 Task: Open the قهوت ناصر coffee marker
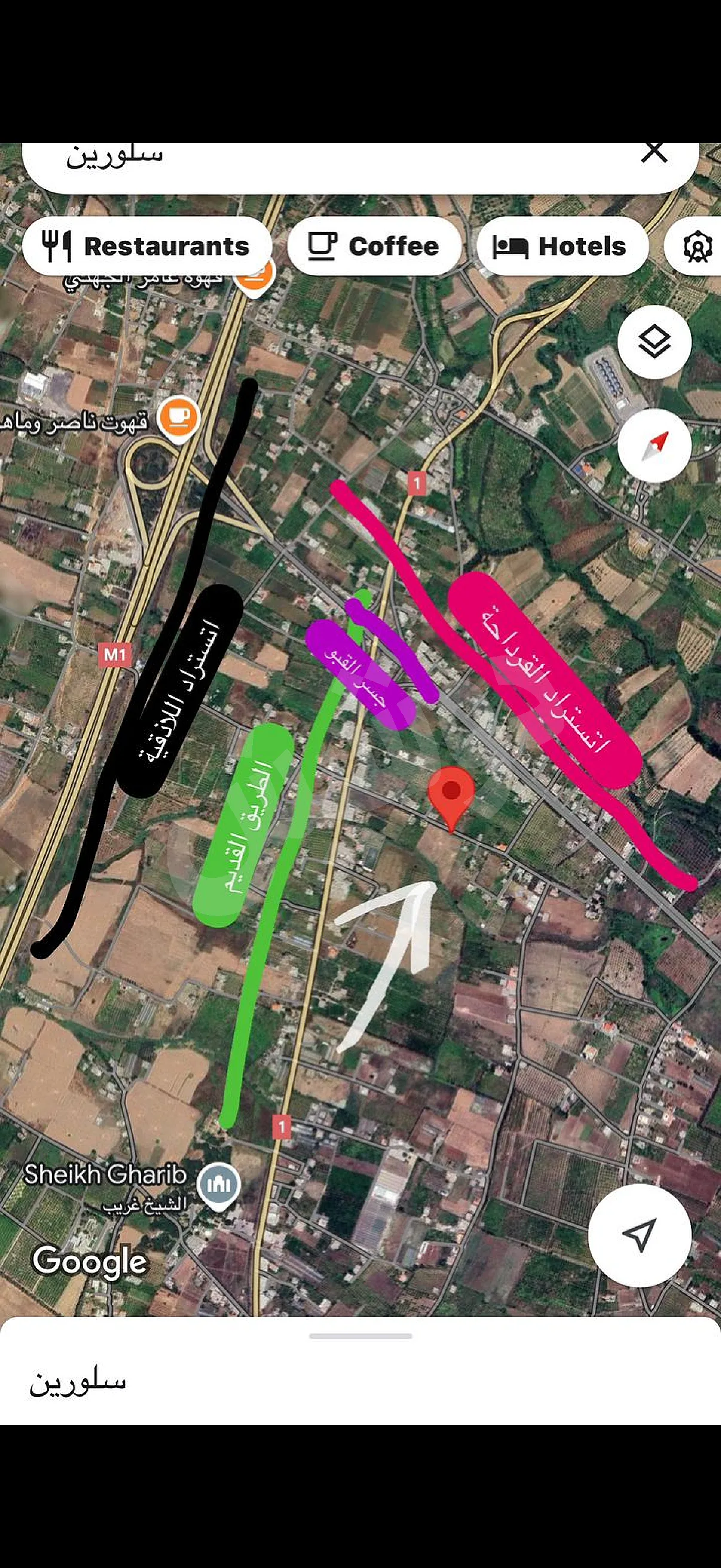tap(178, 418)
